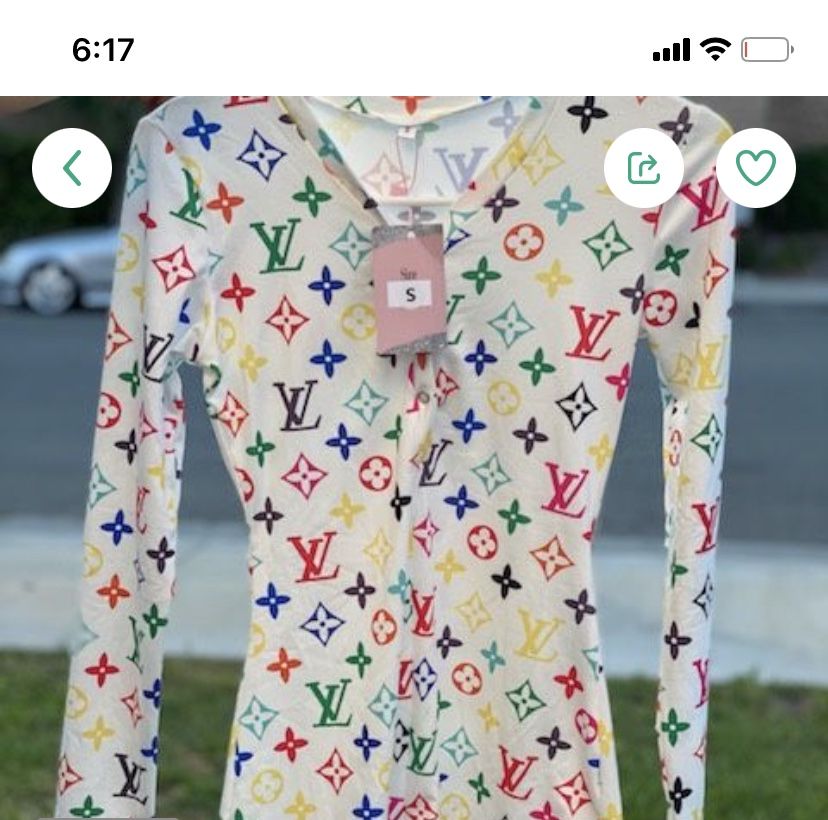Open the product photo full screen
Viewport: 828px width, 820px height.
pyautogui.click(x=414, y=480)
